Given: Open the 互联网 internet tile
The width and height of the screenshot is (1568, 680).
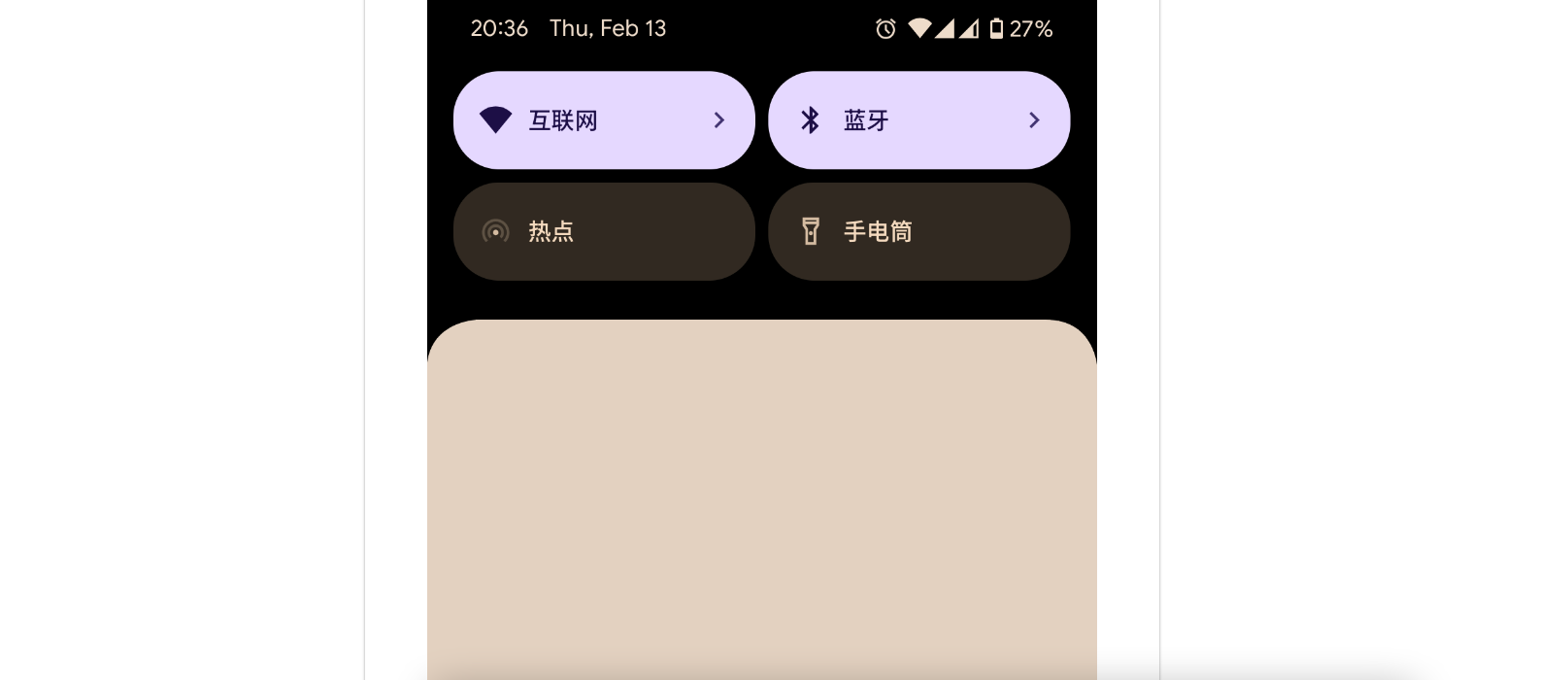Looking at the screenshot, I should pyautogui.click(x=603, y=120).
